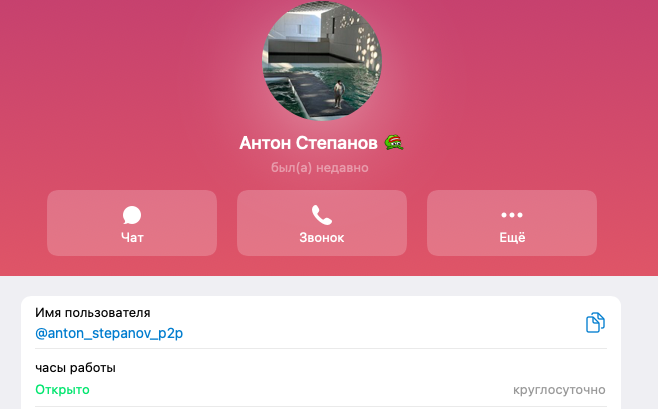The height and width of the screenshot is (409, 658).
Task: Start a call via Звонок button
Action: [x=321, y=223]
